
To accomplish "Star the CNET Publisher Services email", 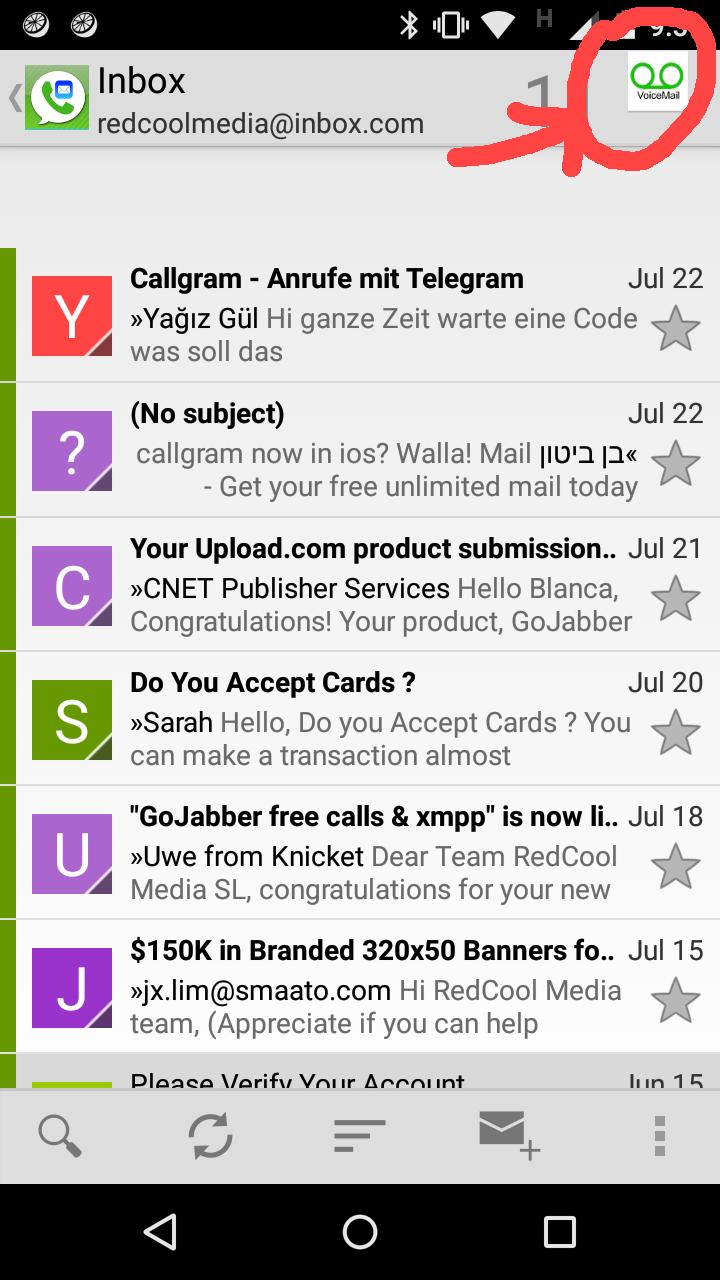I will 675,597.
